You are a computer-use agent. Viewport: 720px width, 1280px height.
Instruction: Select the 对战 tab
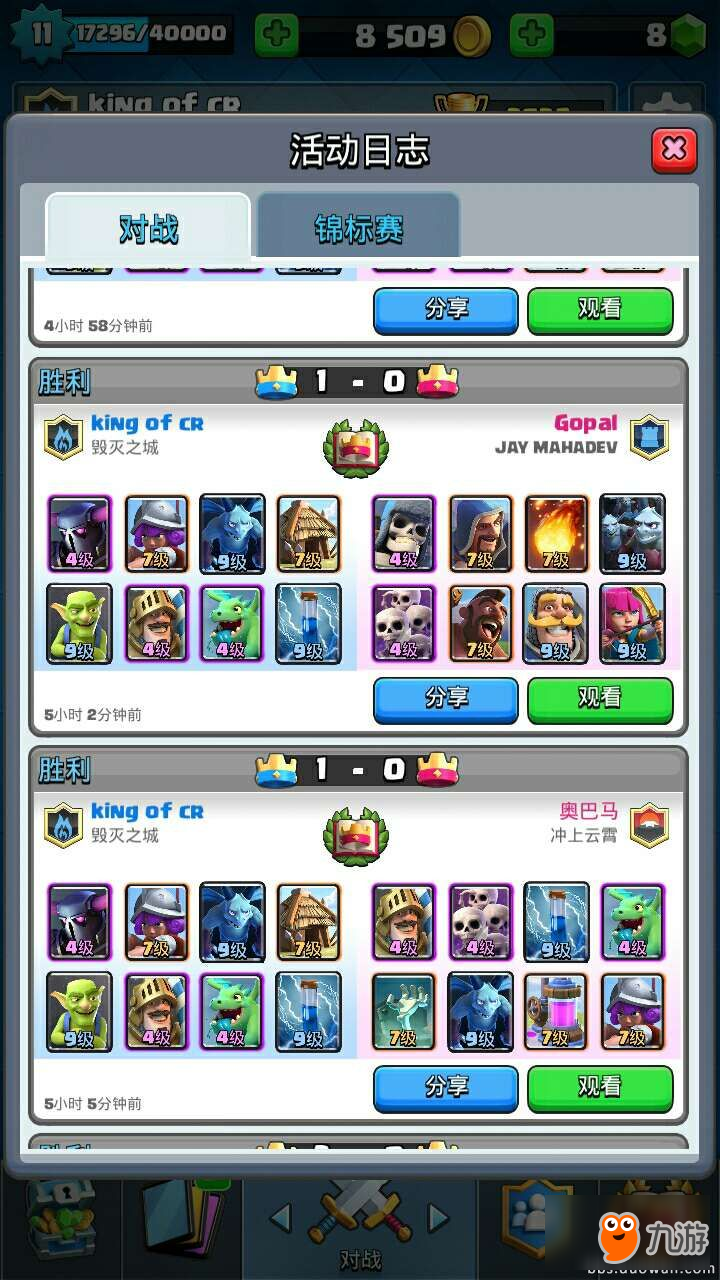(148, 228)
